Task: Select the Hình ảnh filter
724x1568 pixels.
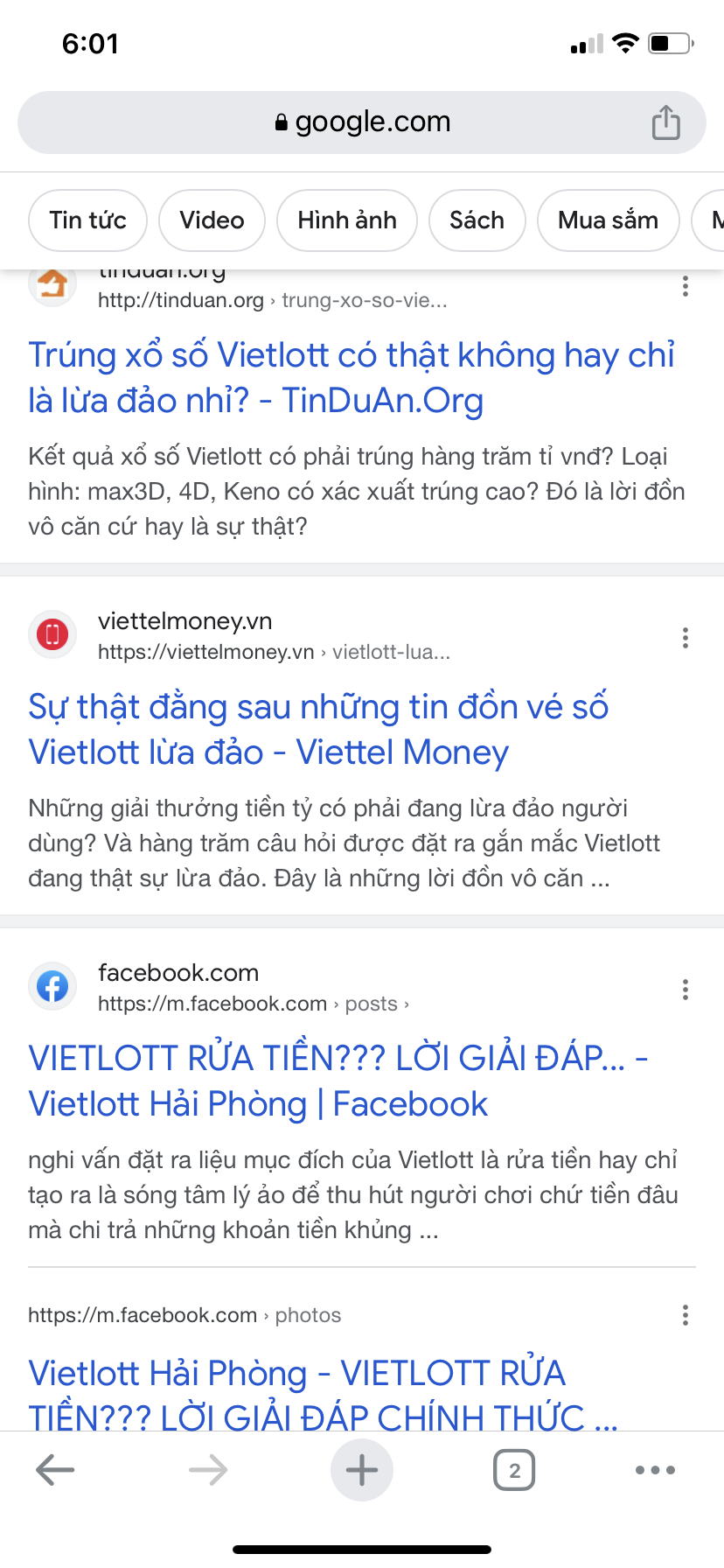Action: coord(347,220)
